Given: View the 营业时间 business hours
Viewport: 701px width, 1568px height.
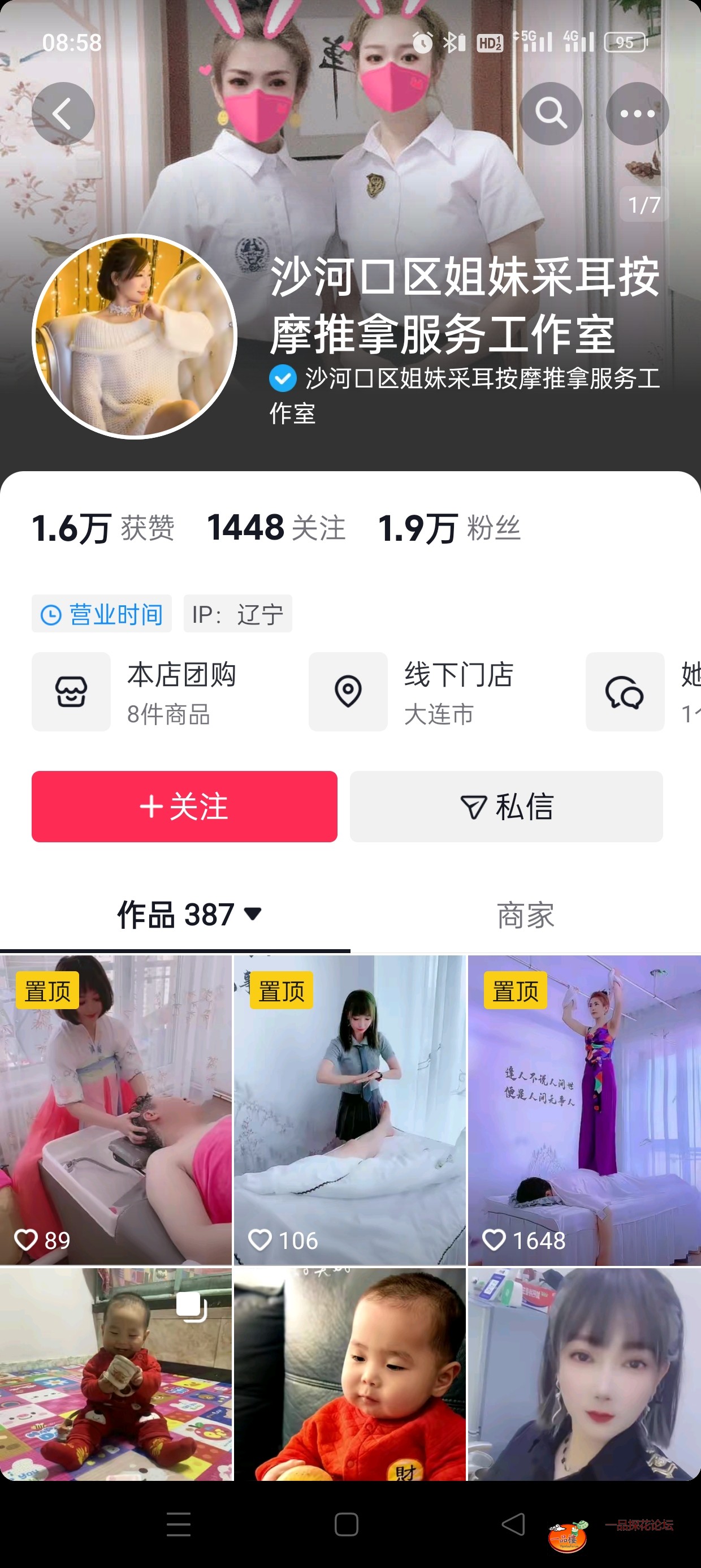Looking at the screenshot, I should point(102,614).
